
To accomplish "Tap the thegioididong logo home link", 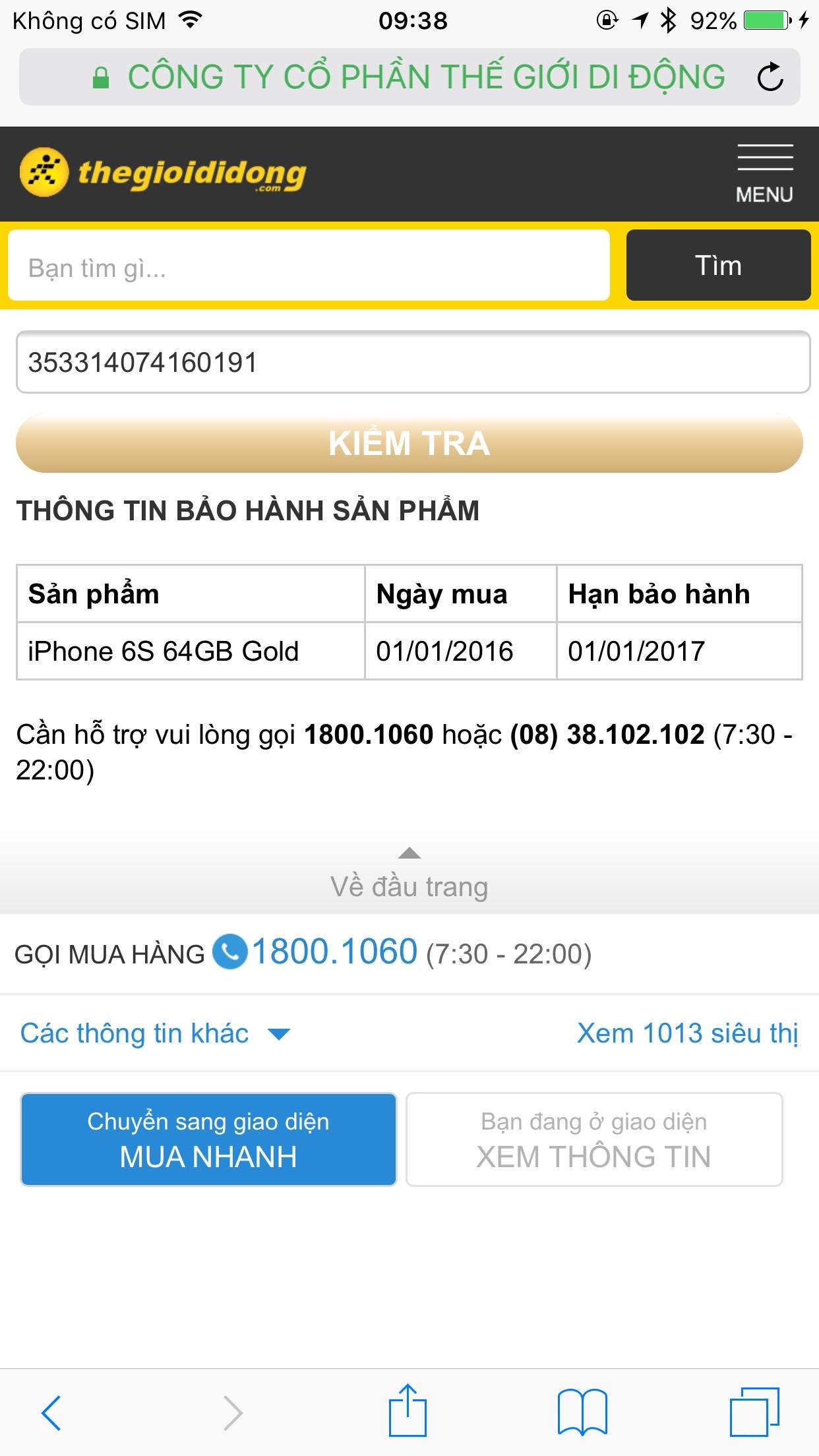I will pyautogui.click(x=164, y=173).
